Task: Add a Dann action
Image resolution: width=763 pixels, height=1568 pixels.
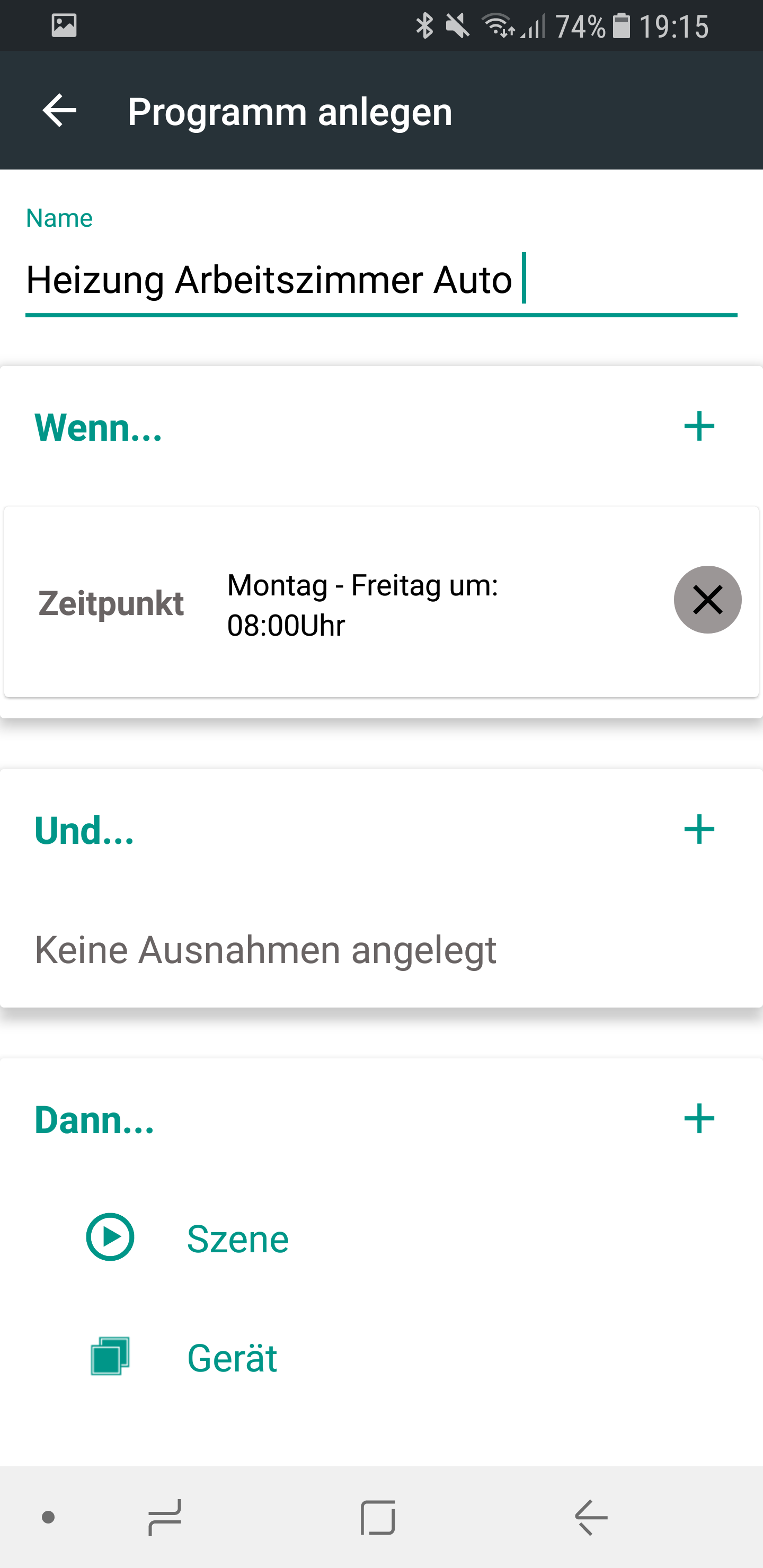Action: (x=698, y=1119)
